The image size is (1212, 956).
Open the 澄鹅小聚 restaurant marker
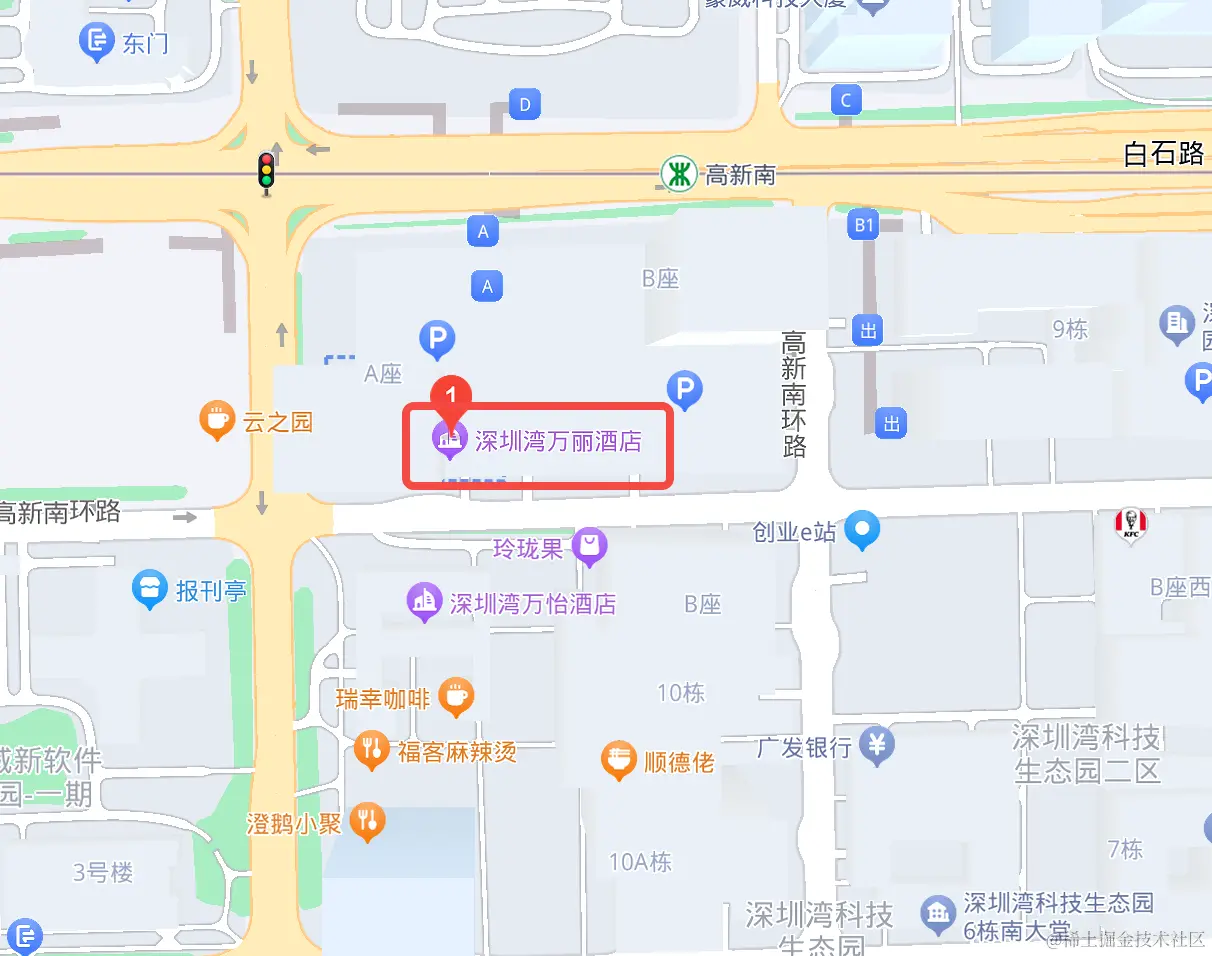[369, 821]
